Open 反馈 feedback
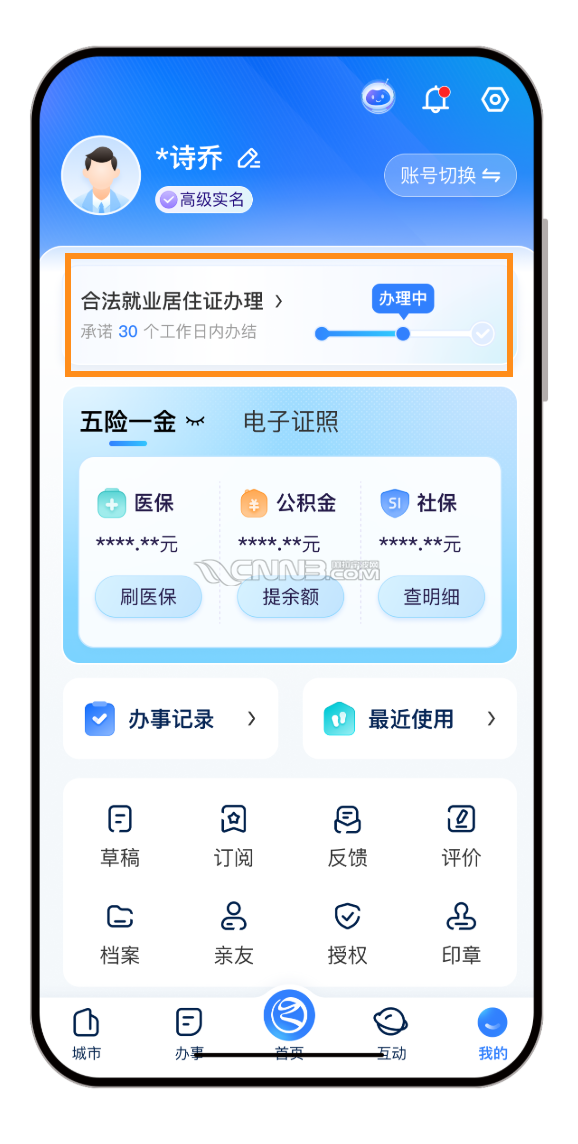Image resolution: width=578 pixels, height=1144 pixels. tap(347, 835)
